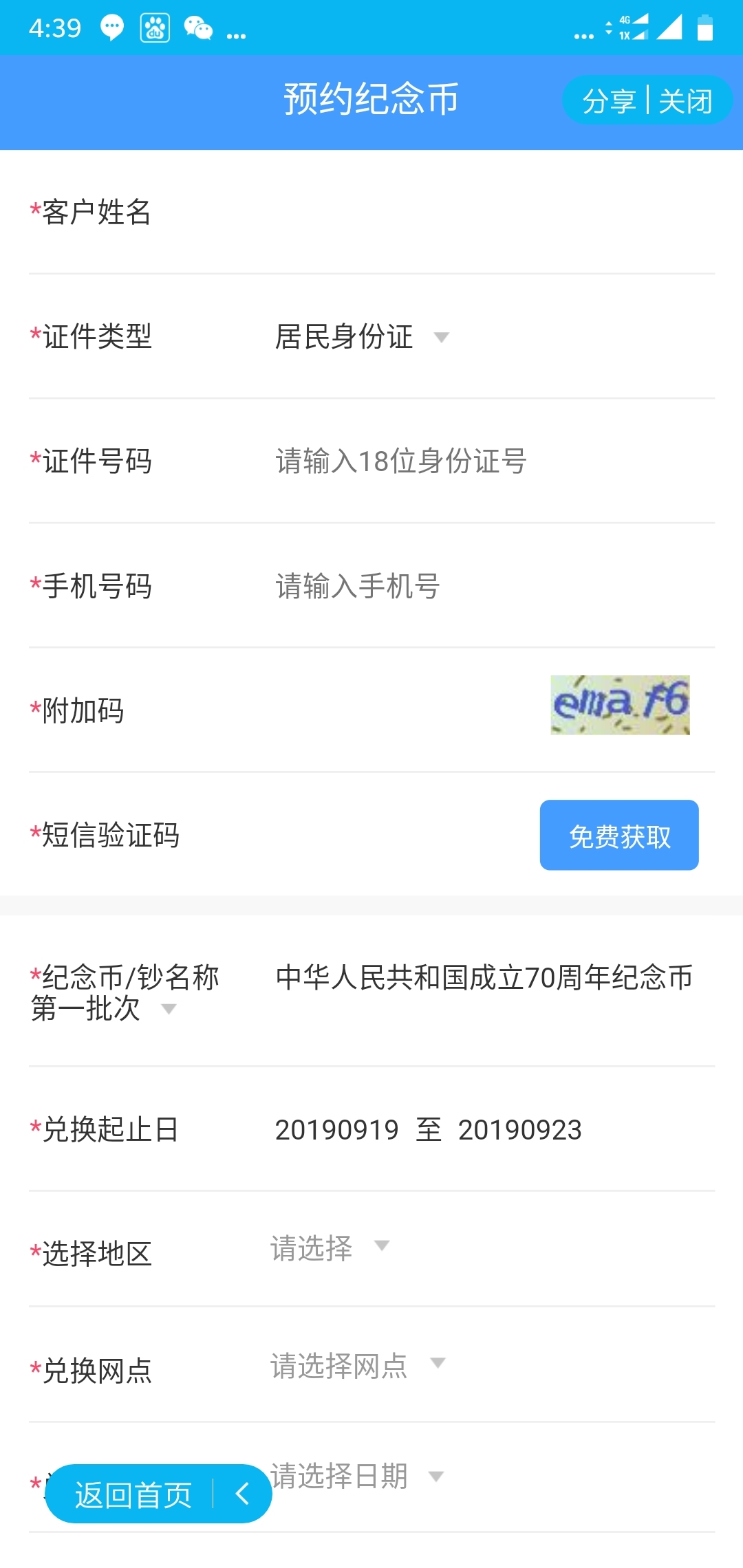Tap the 分享 share button
This screenshot has height=1568, width=743.
[608, 101]
